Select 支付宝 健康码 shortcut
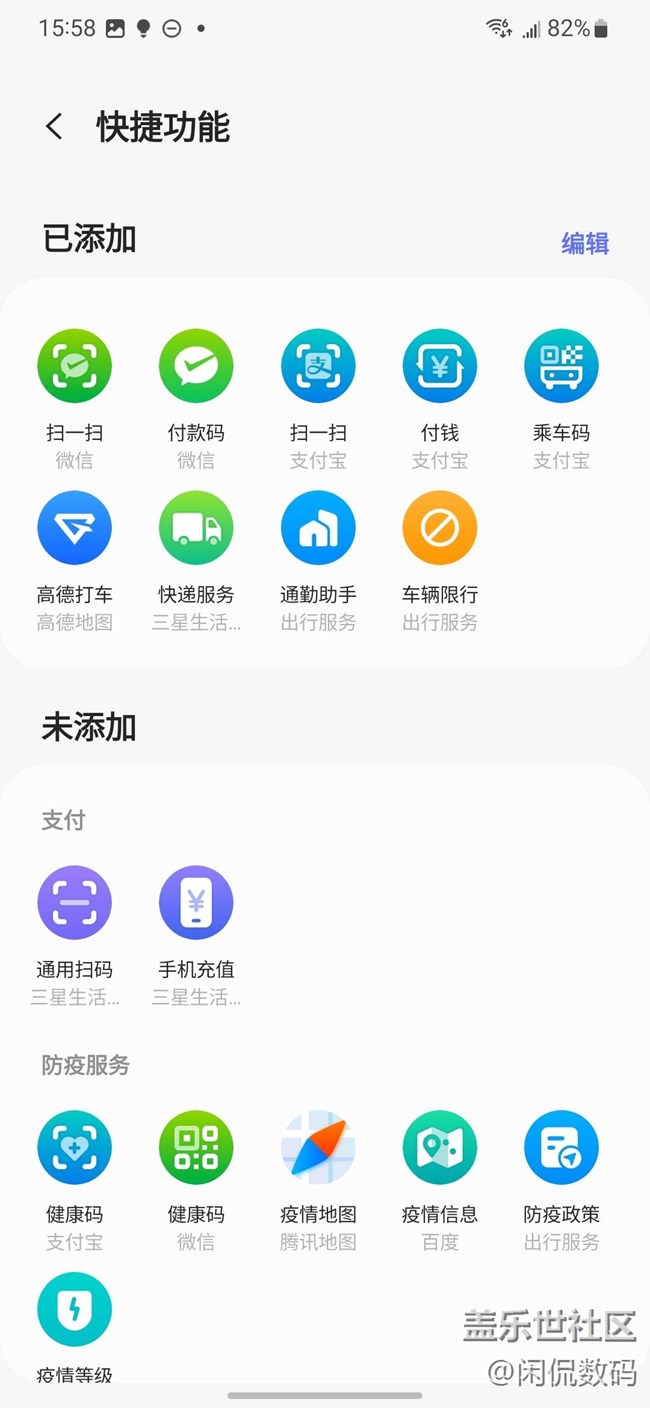This screenshot has height=1408, width=650. click(x=74, y=1148)
